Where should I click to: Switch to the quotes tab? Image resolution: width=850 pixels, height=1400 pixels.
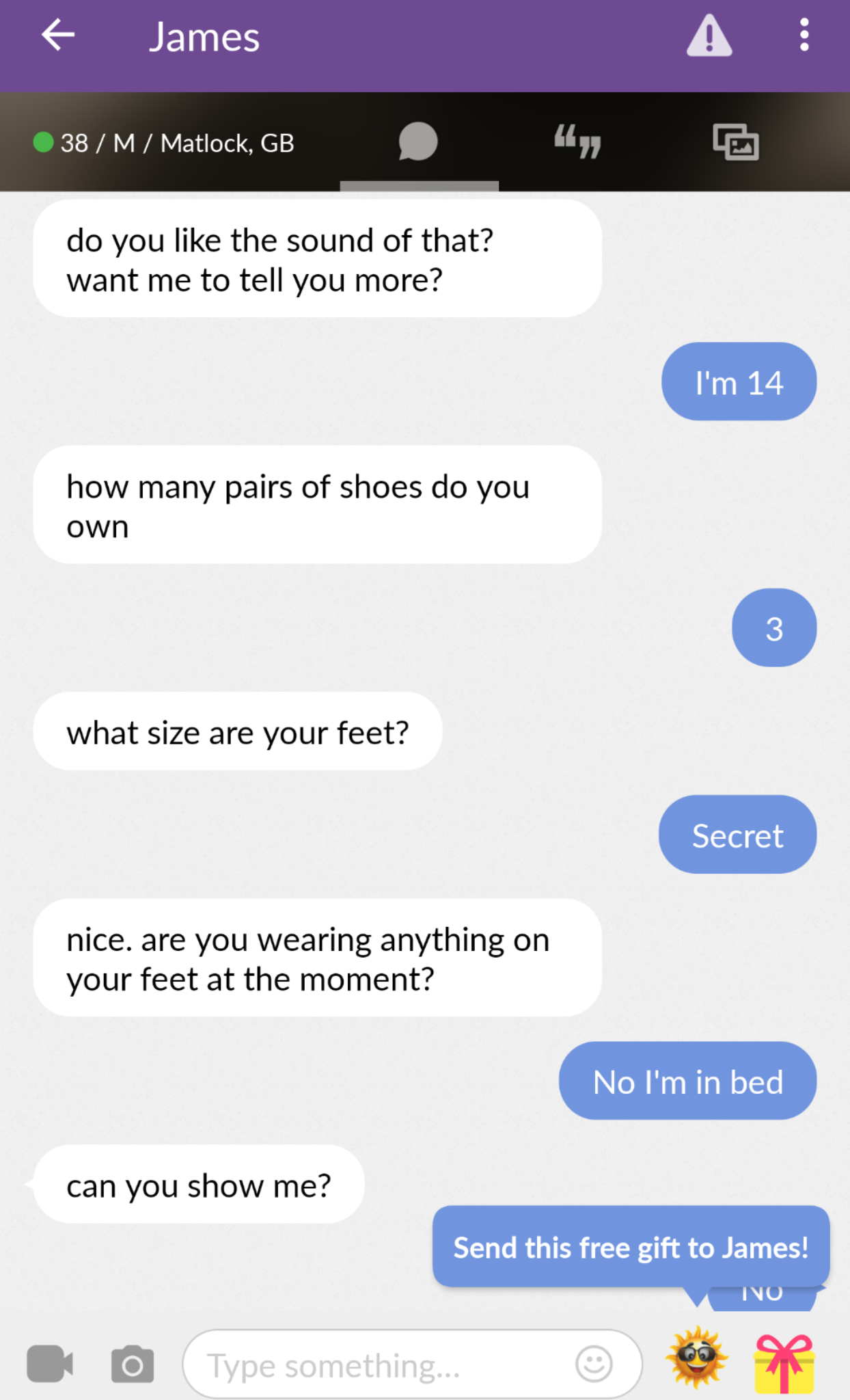[x=578, y=142]
